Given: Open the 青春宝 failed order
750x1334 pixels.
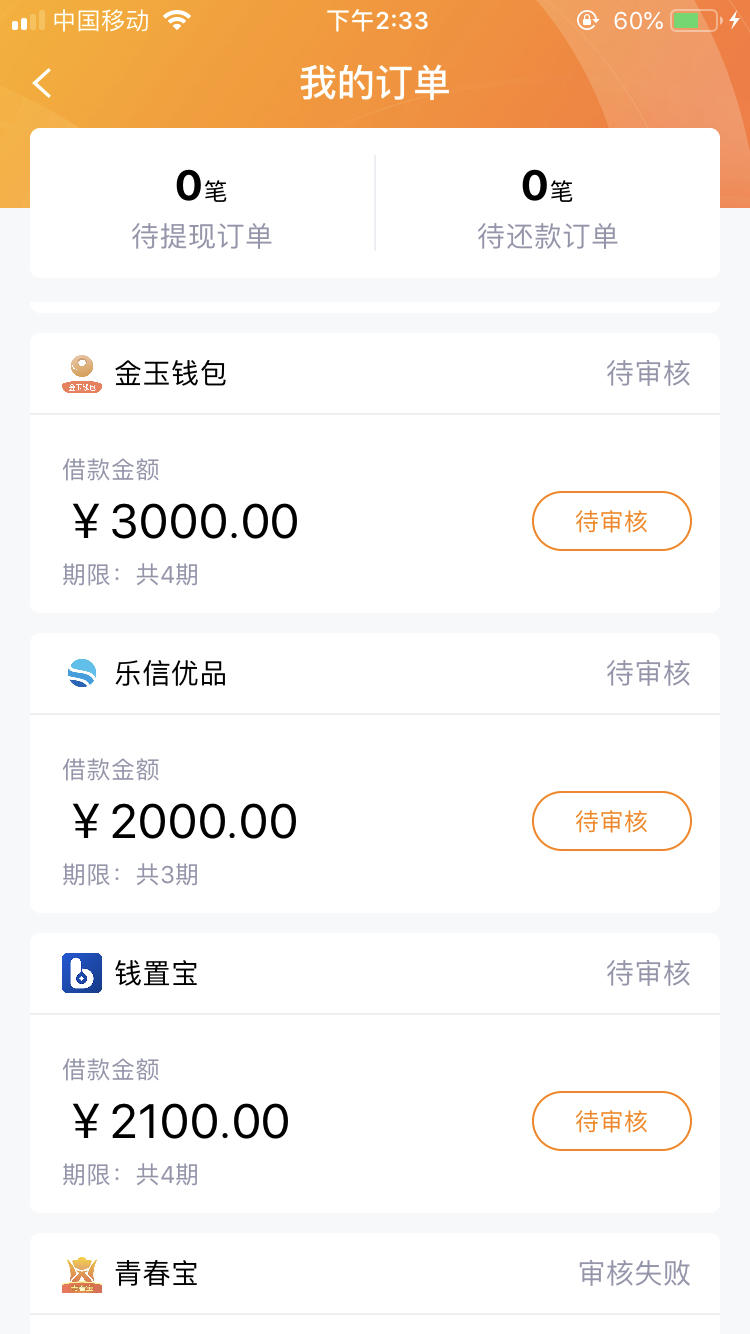Looking at the screenshot, I should pyautogui.click(x=375, y=1283).
